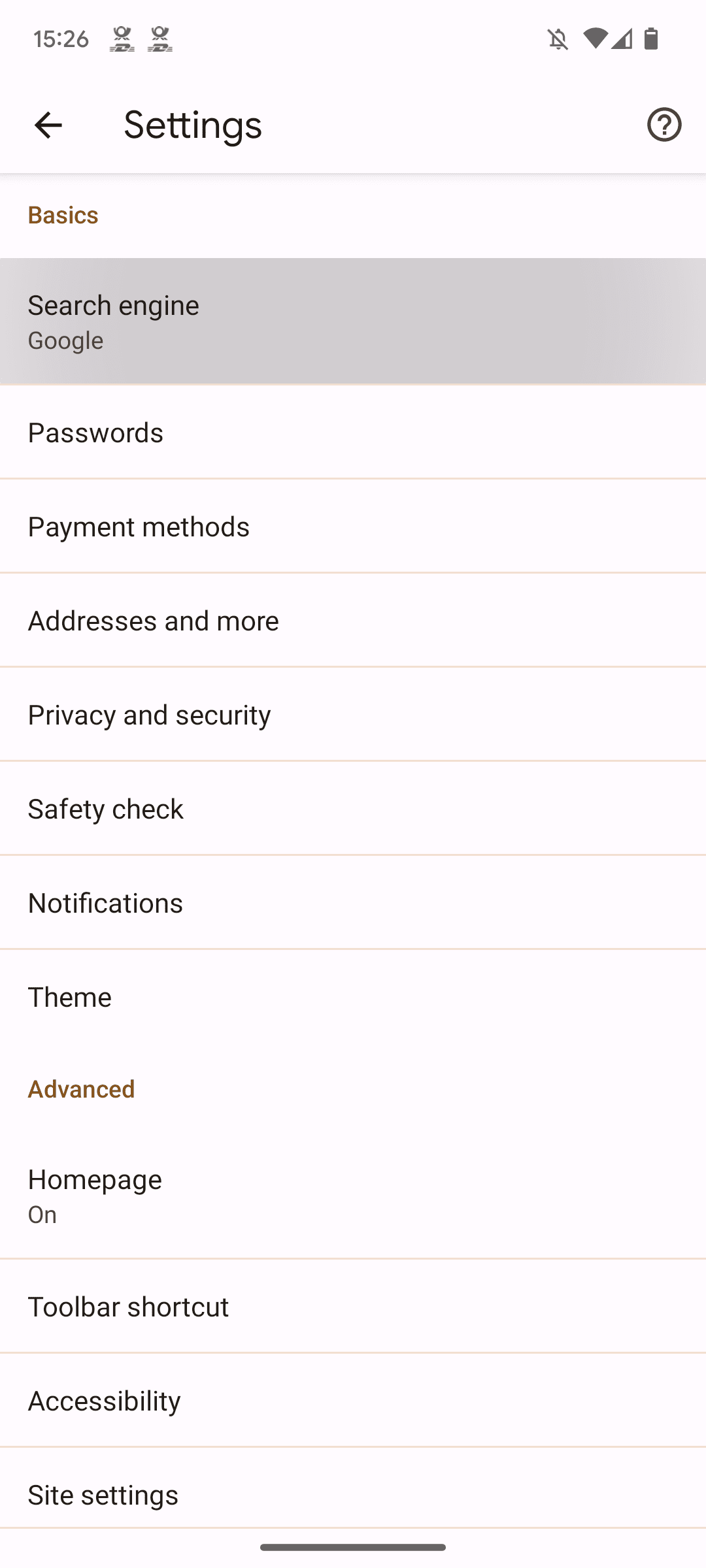Open Site settings
The height and width of the screenshot is (1568, 706).
[x=353, y=1494]
